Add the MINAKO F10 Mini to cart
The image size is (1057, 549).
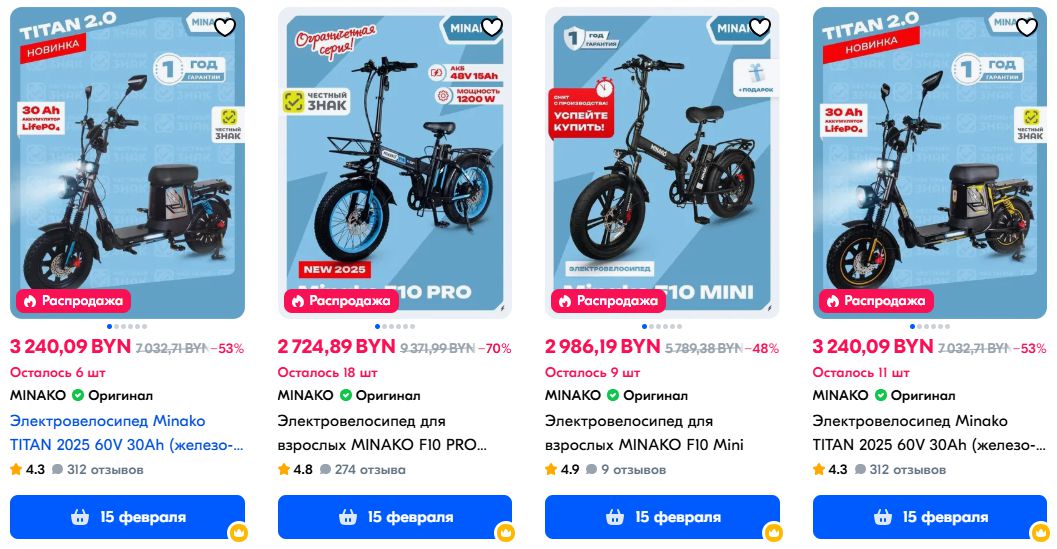coord(662,517)
